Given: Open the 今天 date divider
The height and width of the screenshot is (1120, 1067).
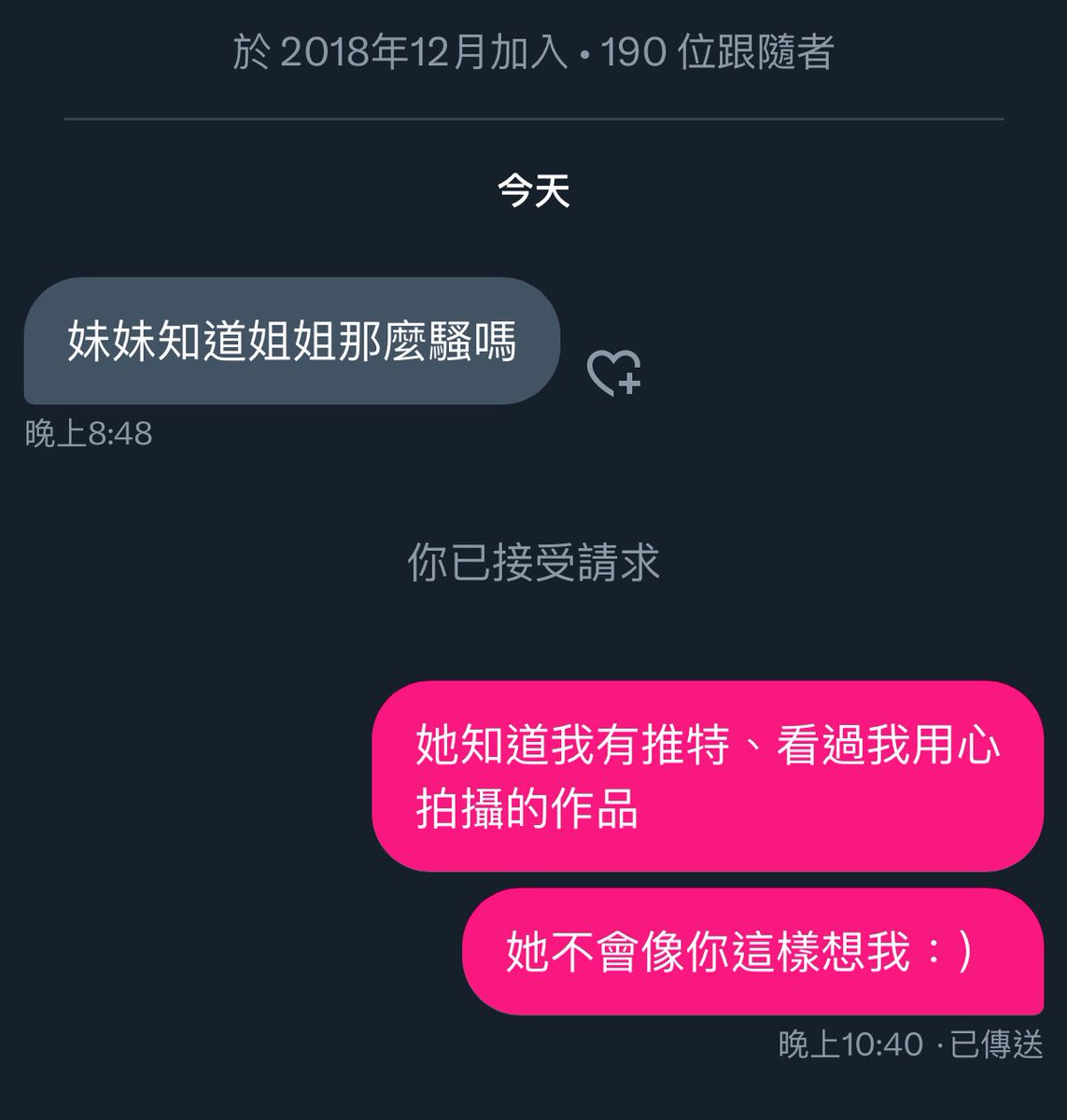Looking at the screenshot, I should 533,191.
